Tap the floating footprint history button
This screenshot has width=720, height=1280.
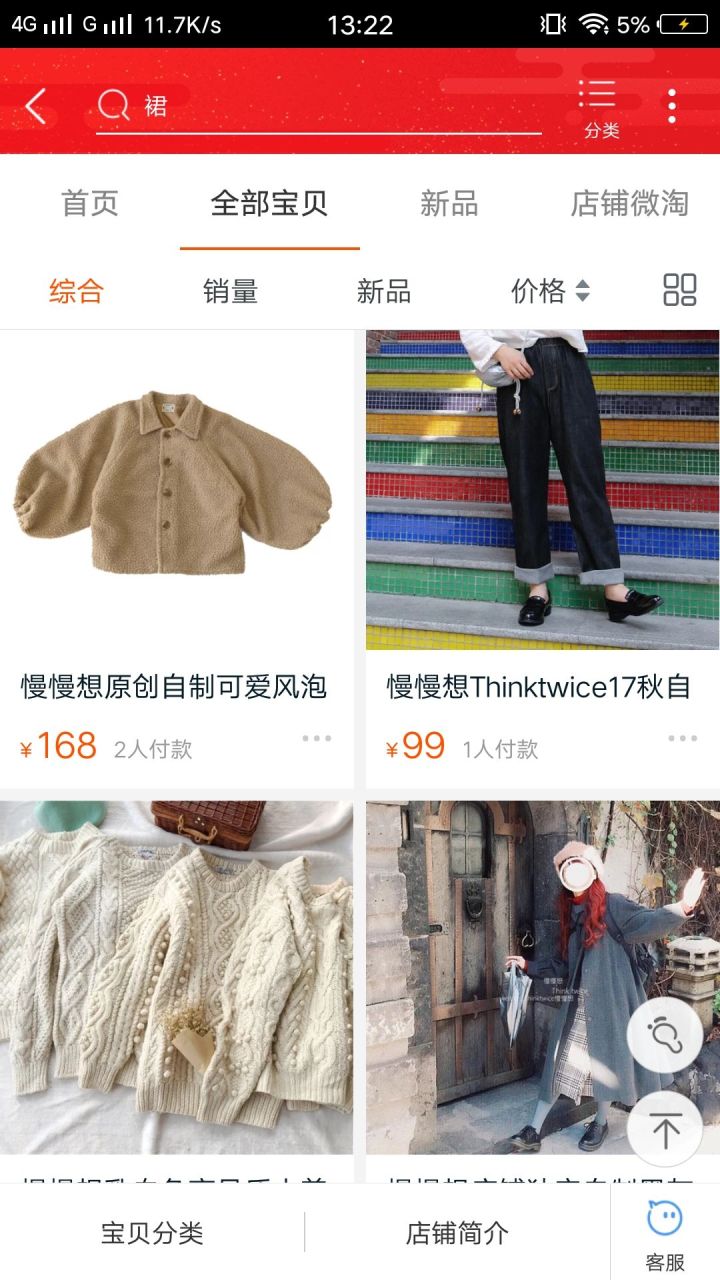pyautogui.click(x=665, y=1036)
